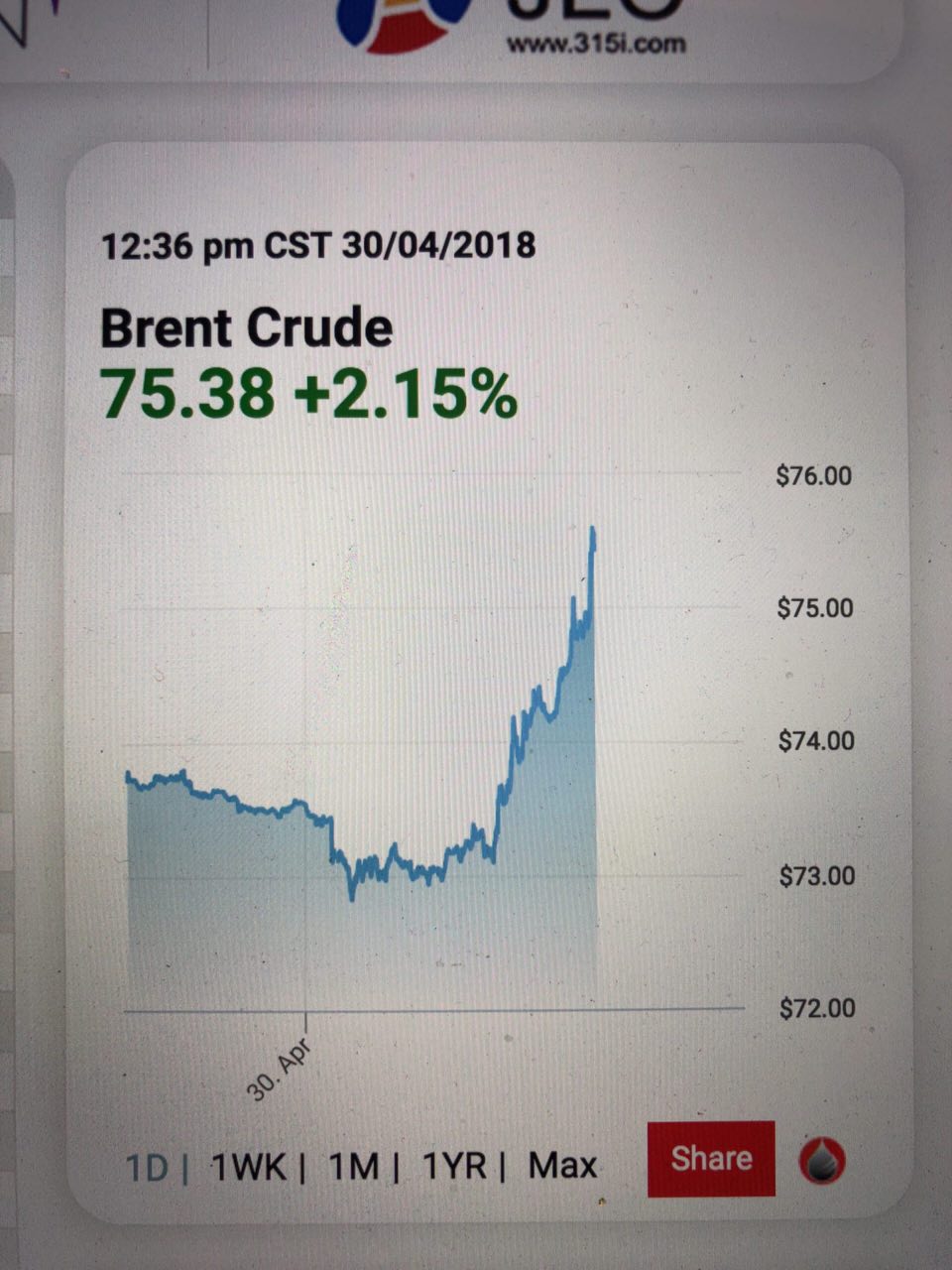Share the Brent Crude chart
Viewport: 952px width, 1270px height.
(710, 1159)
